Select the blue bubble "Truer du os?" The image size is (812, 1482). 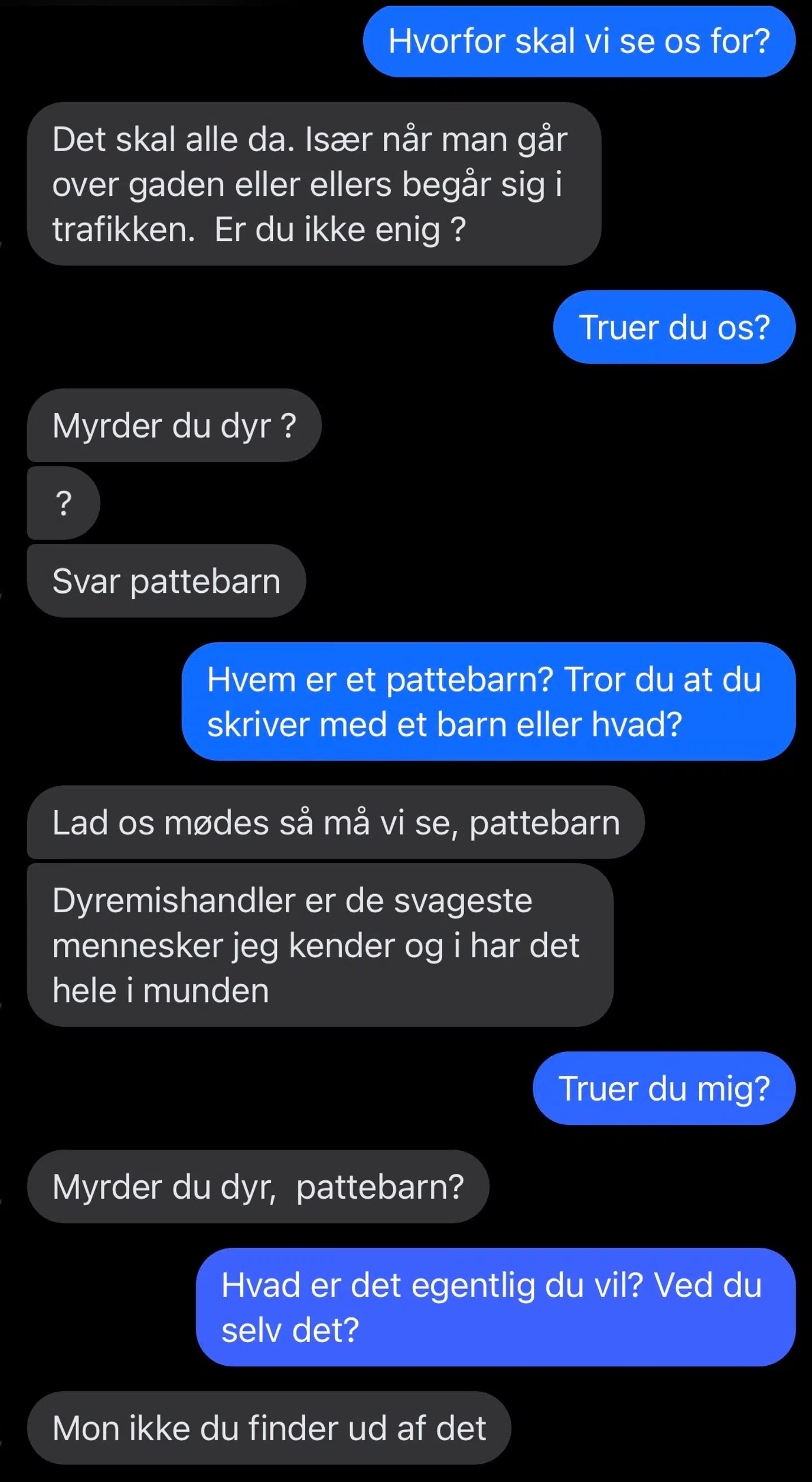(674, 327)
